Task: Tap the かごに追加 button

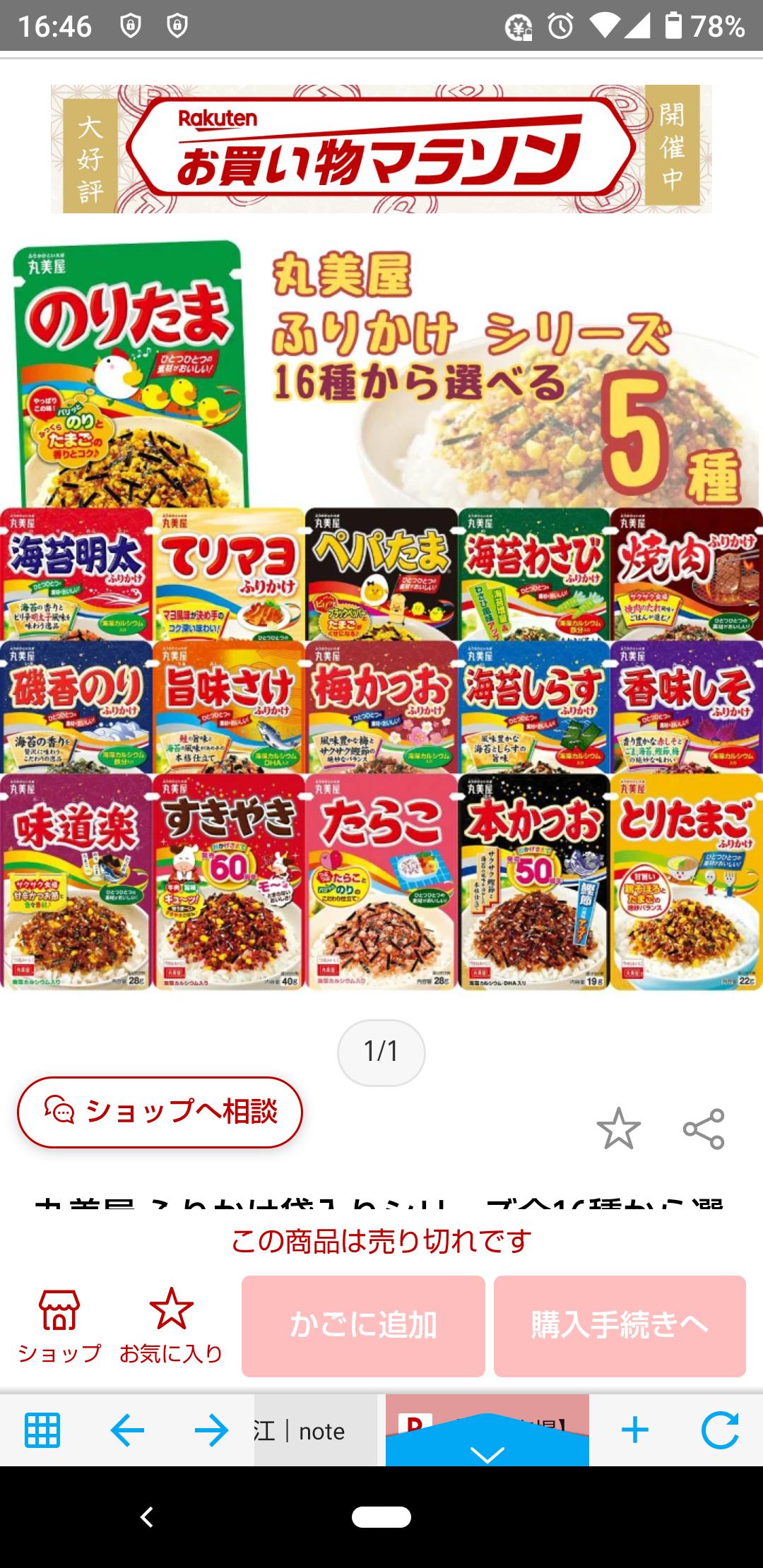Action: coord(363,1326)
